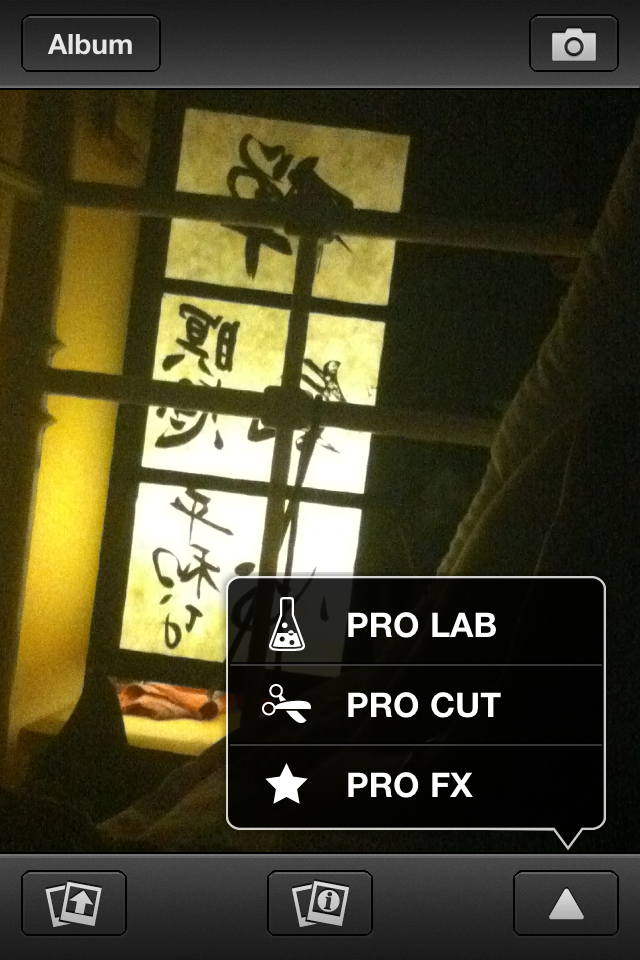Collapse the menu with the up-arrow button
The width and height of the screenshot is (640, 960).
tap(566, 903)
